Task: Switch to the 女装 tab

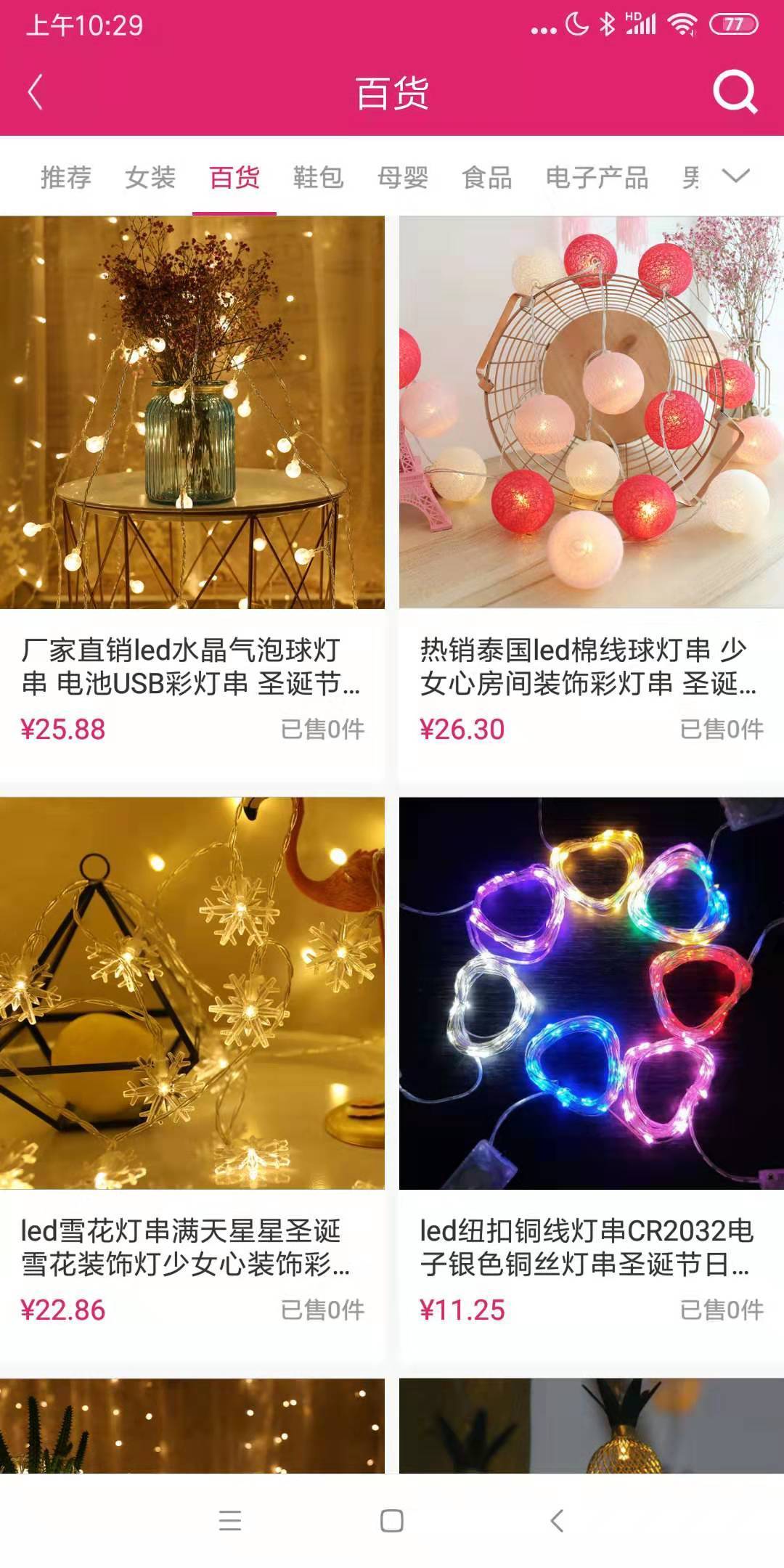Action: (150, 177)
